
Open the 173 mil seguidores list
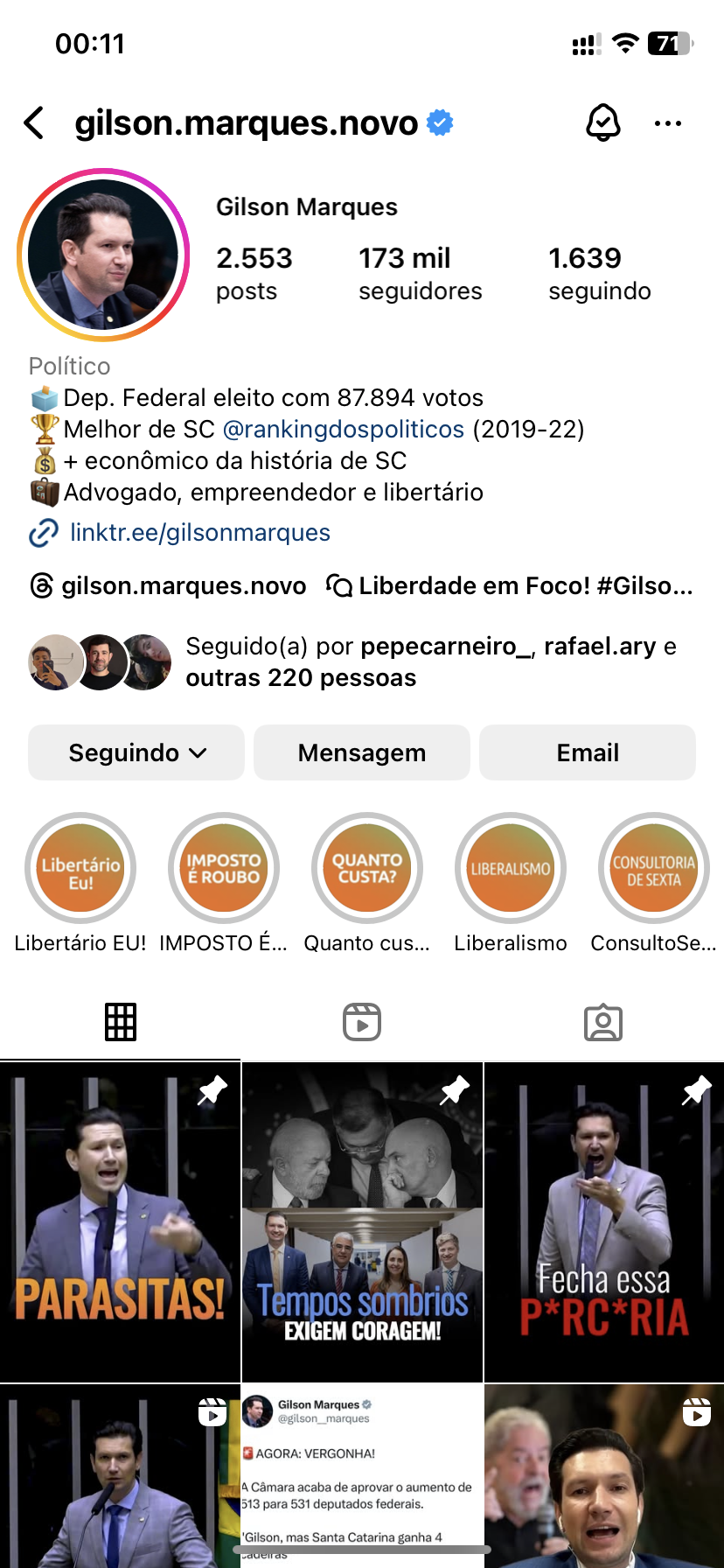click(x=420, y=273)
